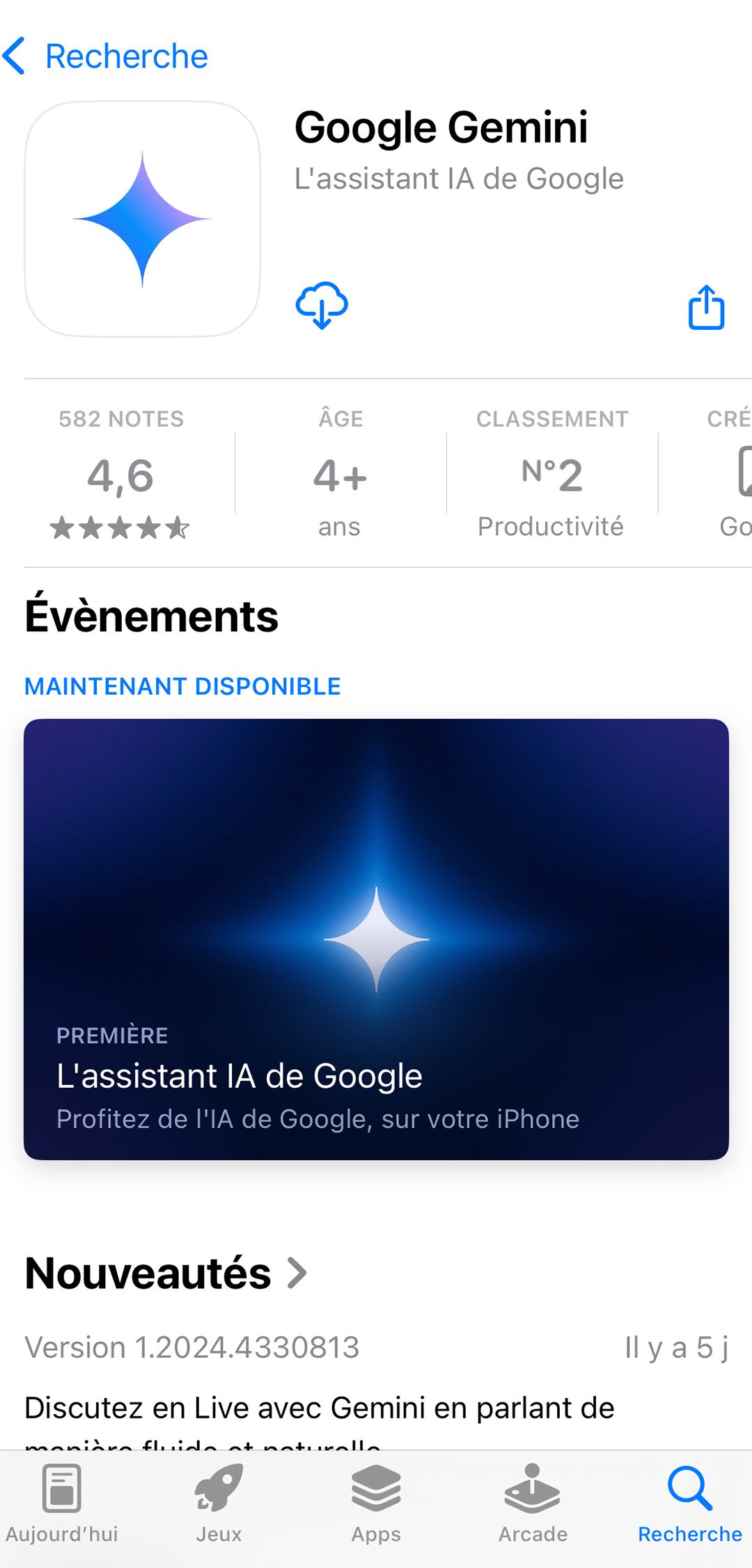The width and height of the screenshot is (752, 1568).
Task: Open the Première event card
Action: tap(376, 938)
